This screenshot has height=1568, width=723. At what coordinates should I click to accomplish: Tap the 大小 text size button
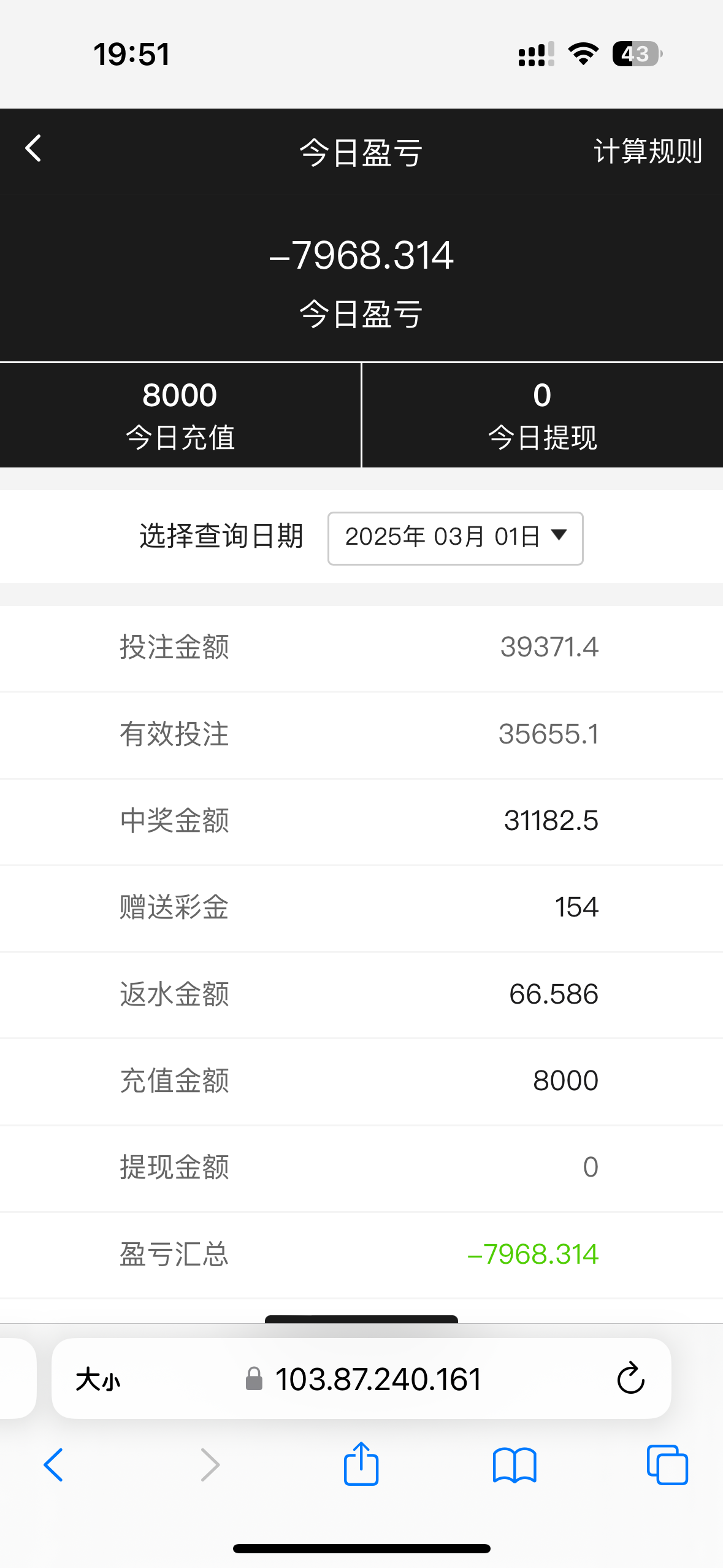coord(98,1380)
